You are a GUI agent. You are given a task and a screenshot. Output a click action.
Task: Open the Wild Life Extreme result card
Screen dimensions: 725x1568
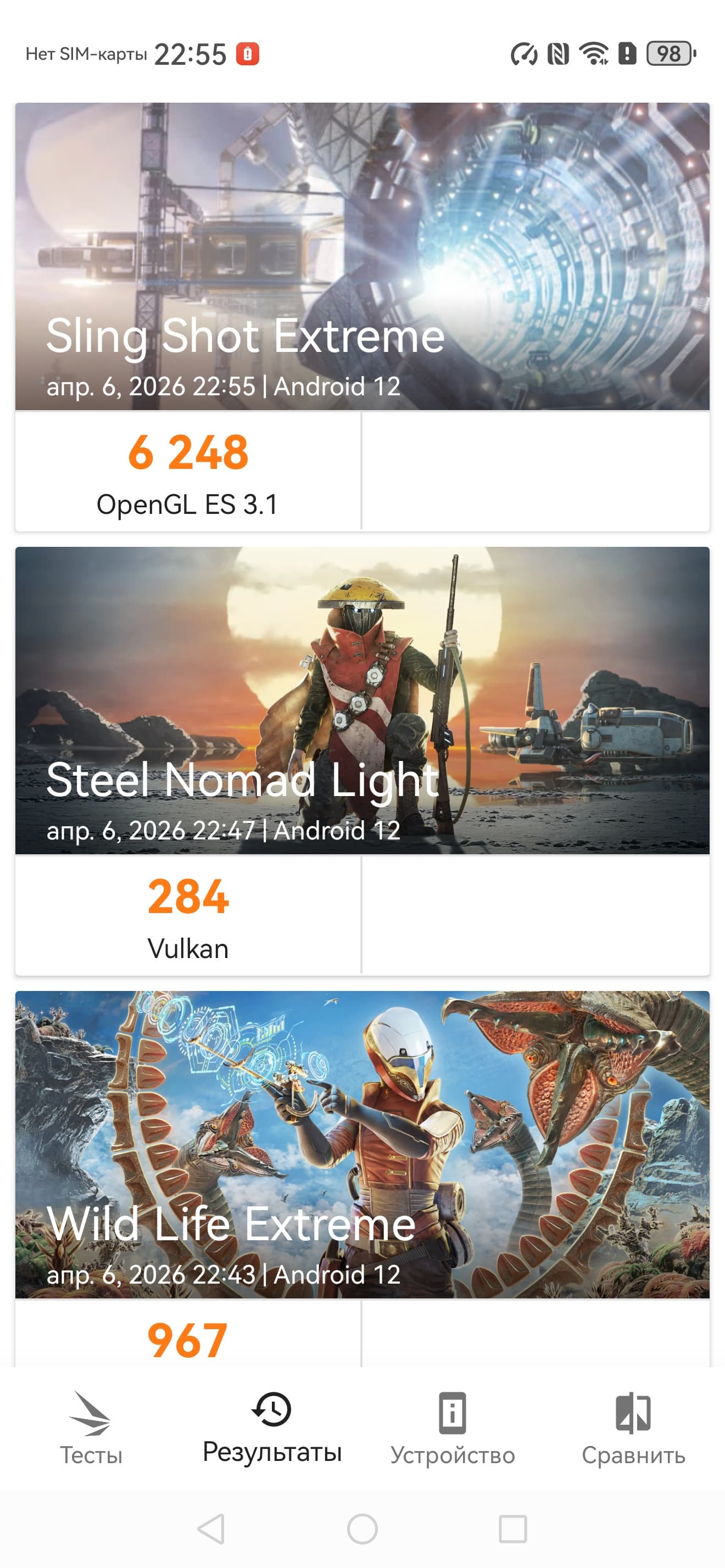coord(362,1144)
